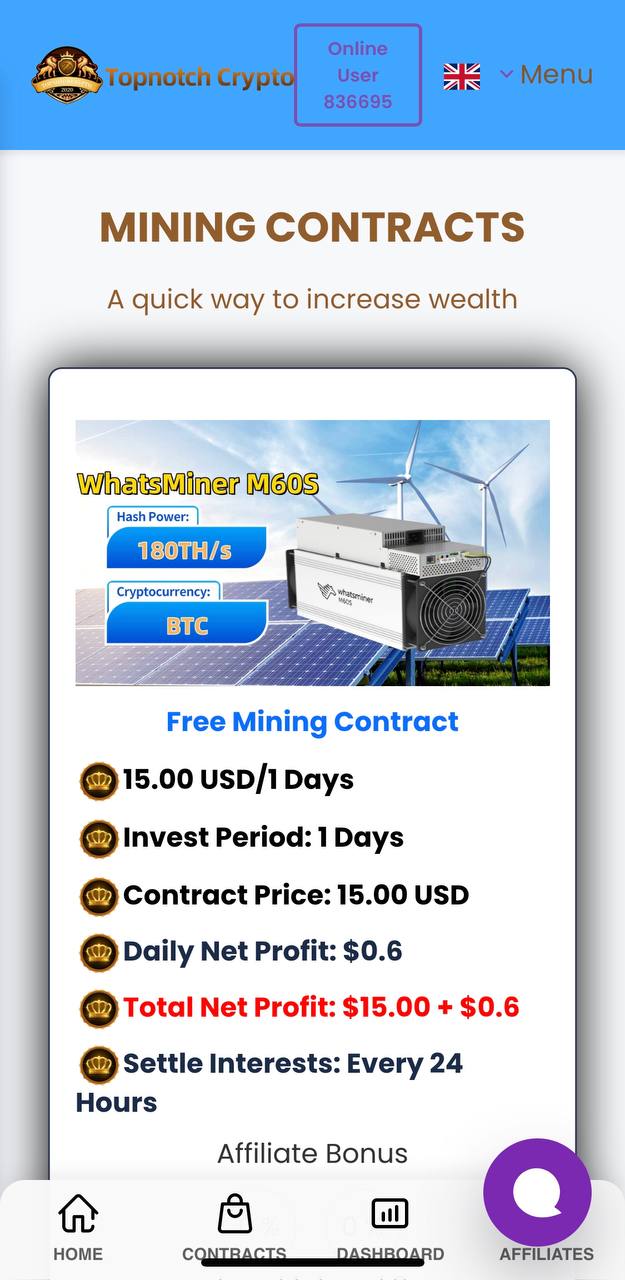Switch to the Affiliates tab
Screen dimensions: 625x1280
pos(546,1253)
